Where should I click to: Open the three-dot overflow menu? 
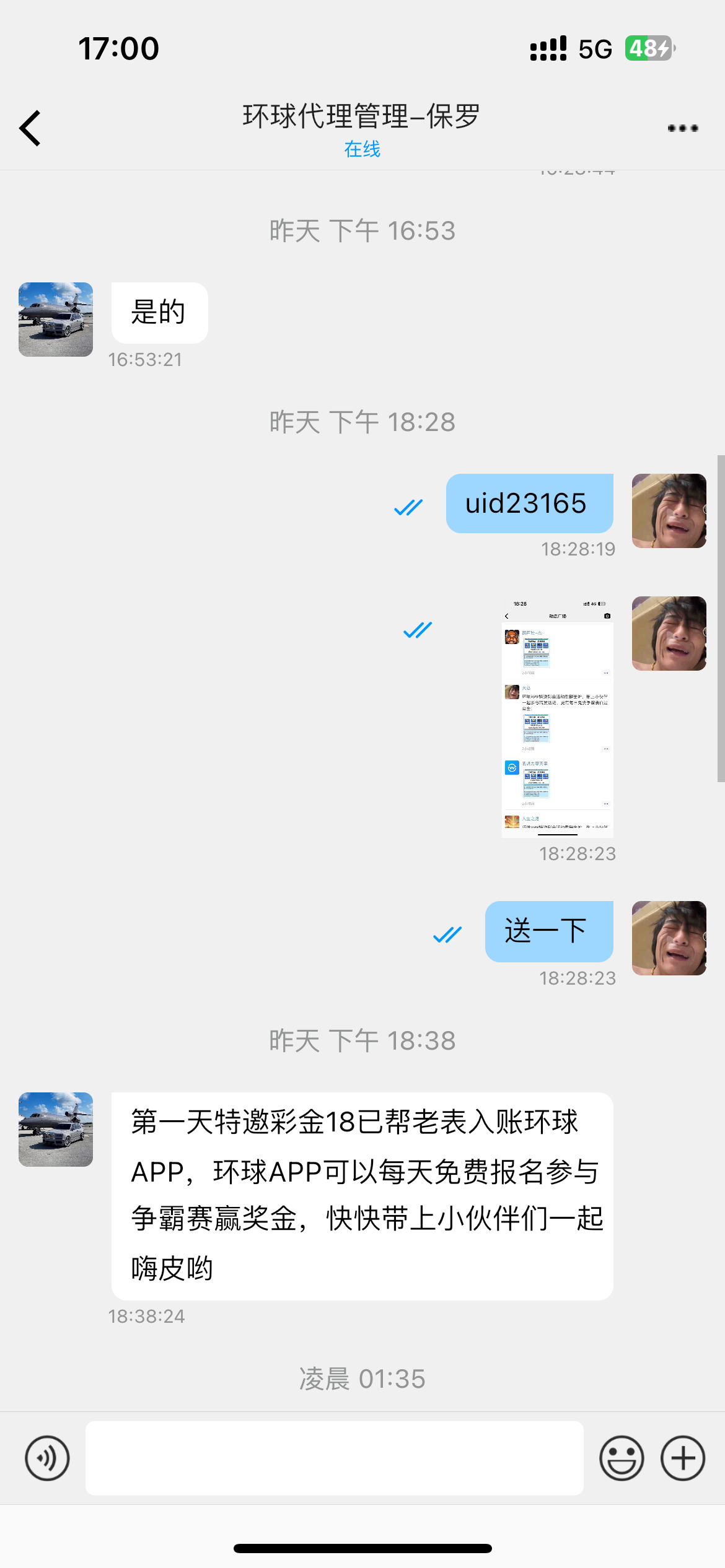(x=682, y=128)
